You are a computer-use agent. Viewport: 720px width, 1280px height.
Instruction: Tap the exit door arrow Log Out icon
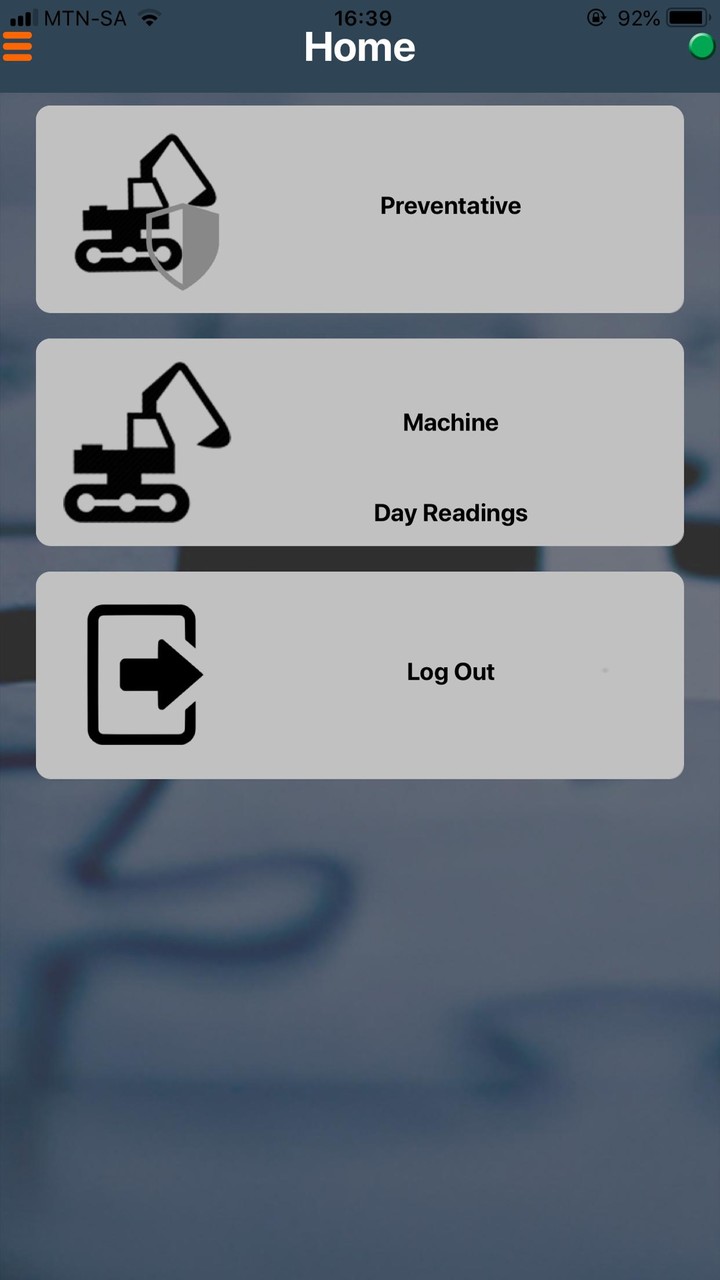pyautogui.click(x=145, y=672)
